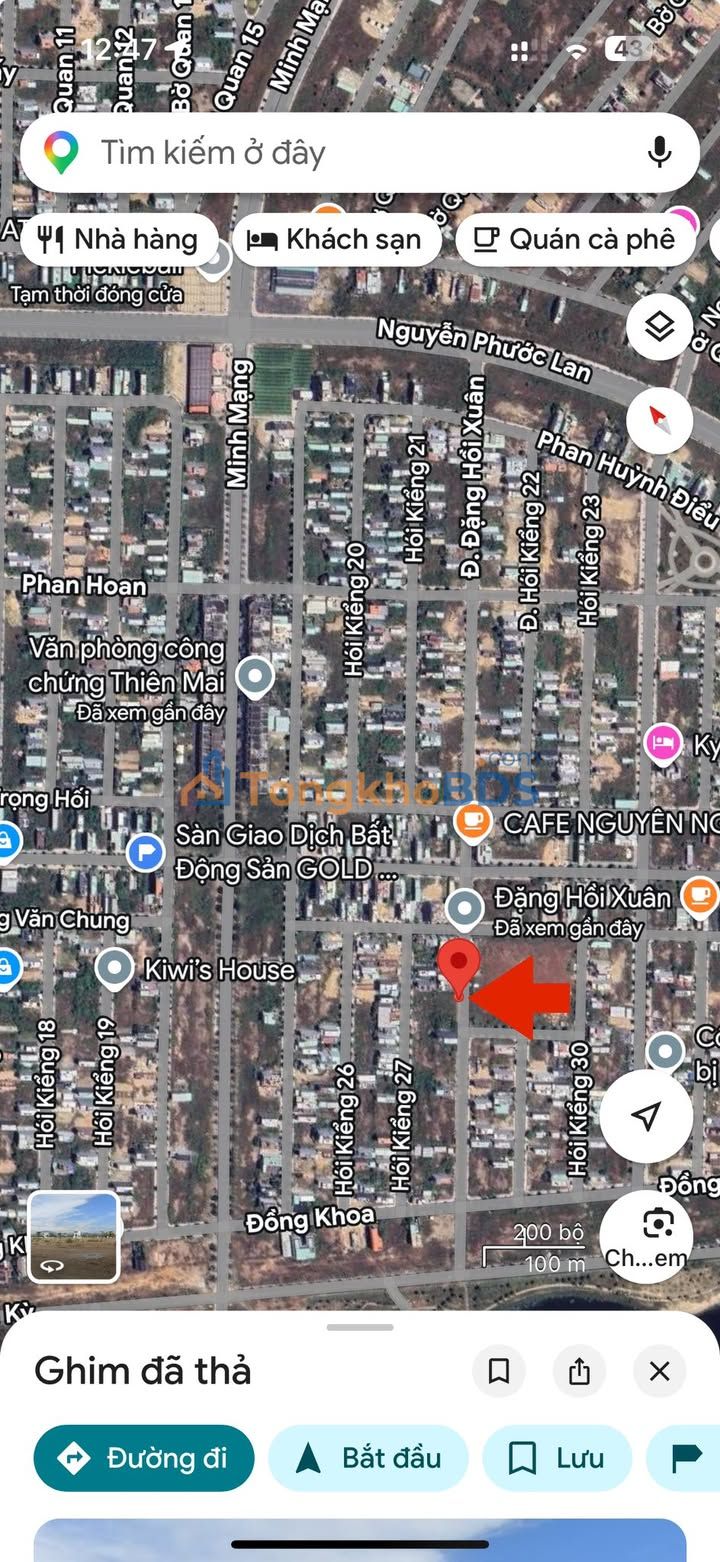The width and height of the screenshot is (720, 1562).
Task: Open the Street View thumbnail
Action: [x=73, y=1236]
